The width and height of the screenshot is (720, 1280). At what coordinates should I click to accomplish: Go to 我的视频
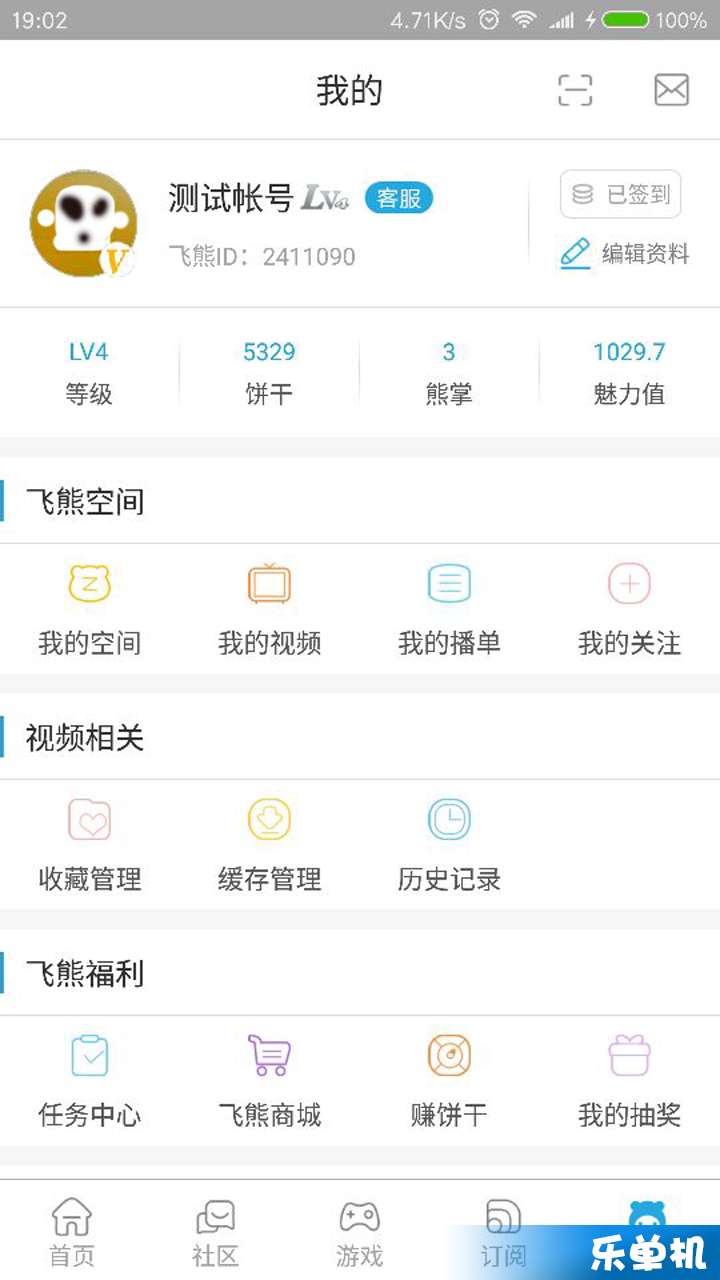pyautogui.click(x=269, y=608)
